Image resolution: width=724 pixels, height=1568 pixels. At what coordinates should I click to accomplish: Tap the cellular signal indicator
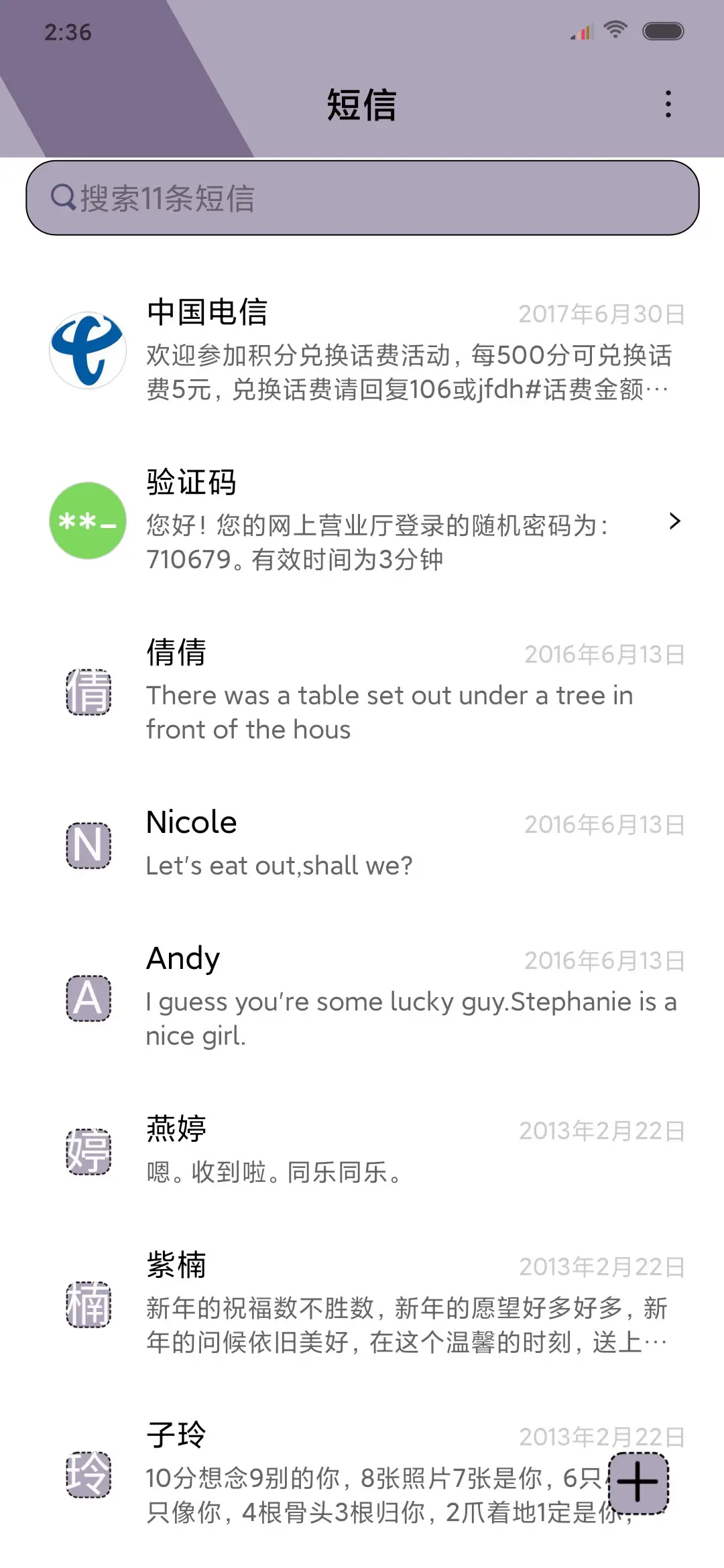click(582, 29)
